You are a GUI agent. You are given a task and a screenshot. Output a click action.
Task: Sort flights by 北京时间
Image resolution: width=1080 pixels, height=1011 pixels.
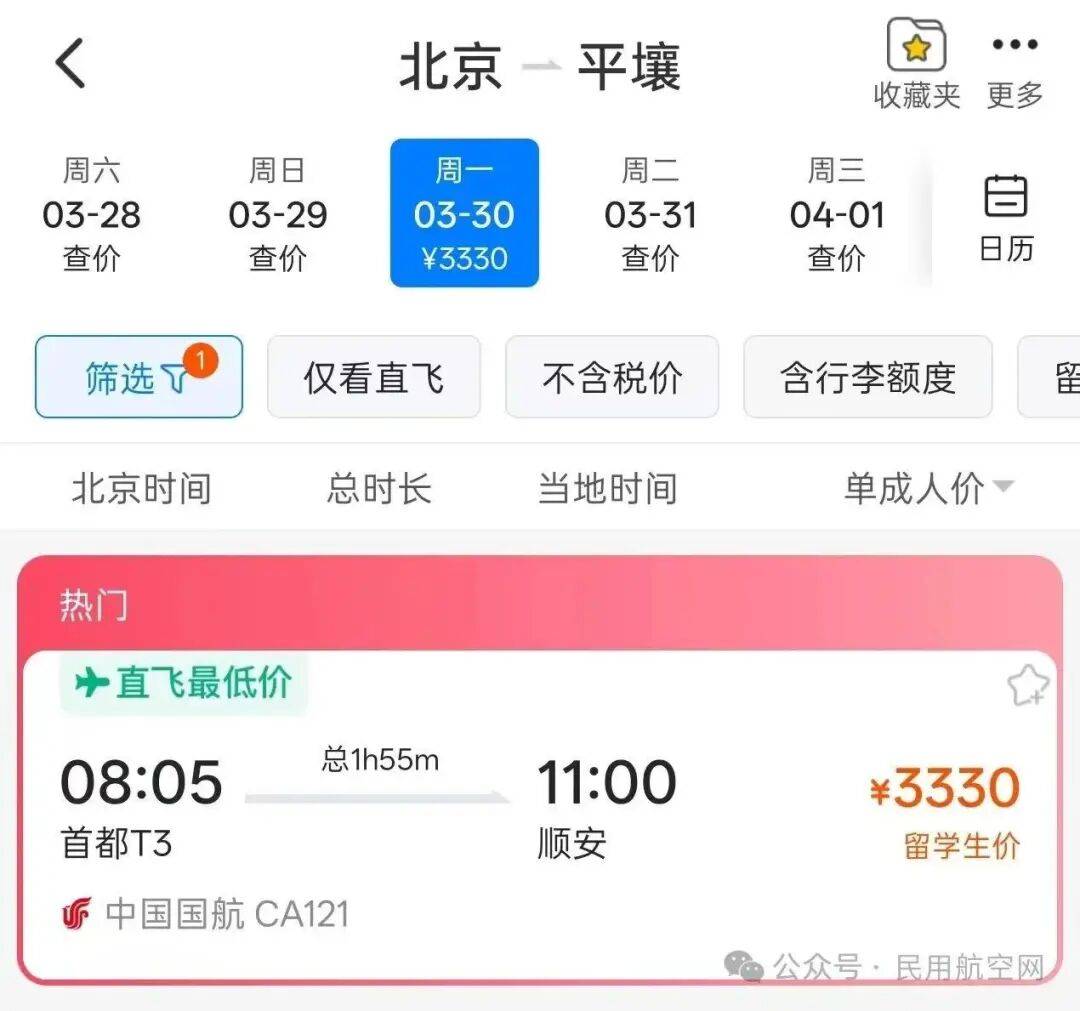[x=142, y=488]
